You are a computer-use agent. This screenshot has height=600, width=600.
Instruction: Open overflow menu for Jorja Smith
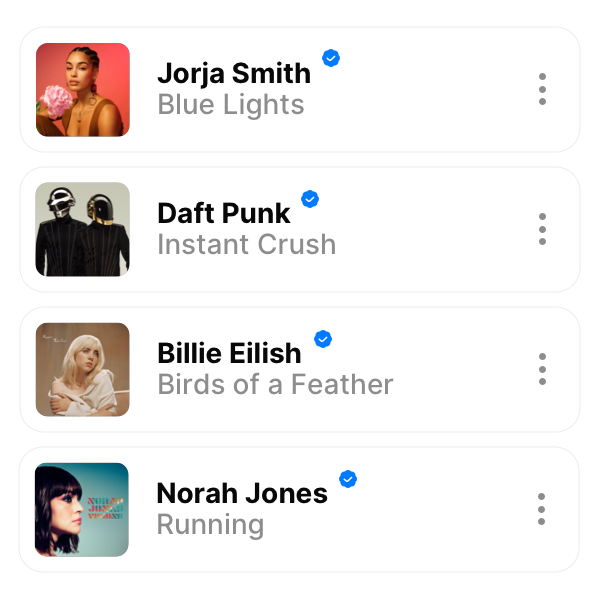542,89
